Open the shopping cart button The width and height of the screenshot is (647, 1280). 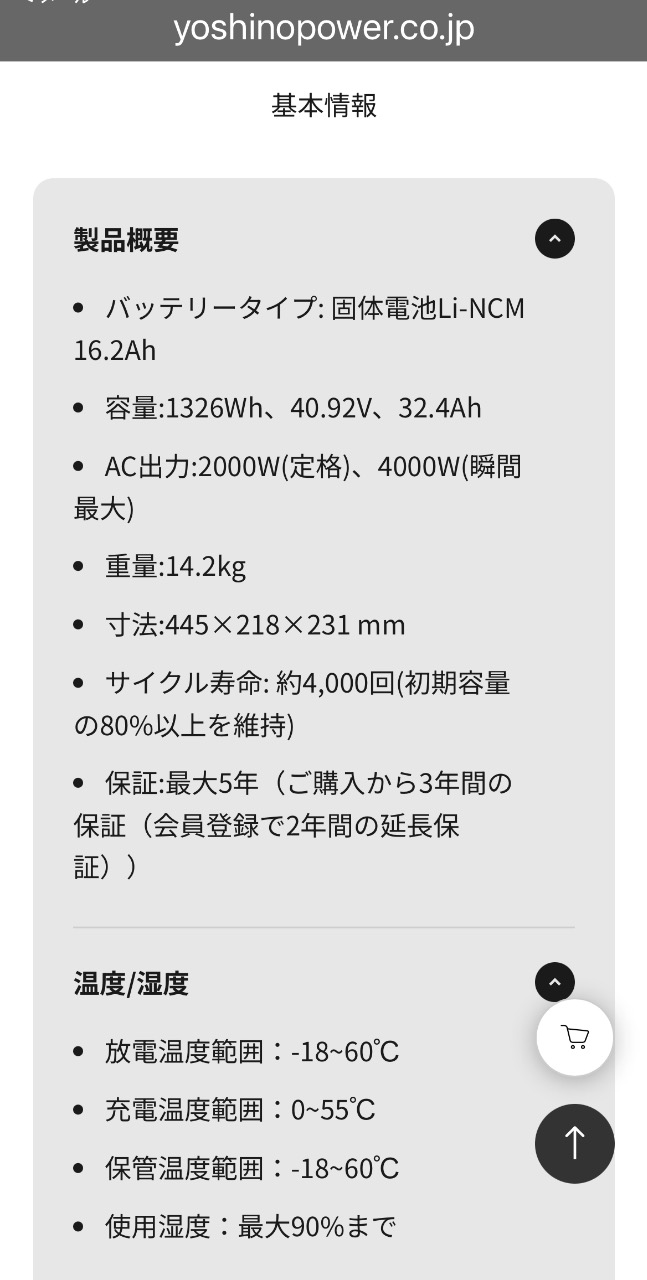(x=575, y=1038)
